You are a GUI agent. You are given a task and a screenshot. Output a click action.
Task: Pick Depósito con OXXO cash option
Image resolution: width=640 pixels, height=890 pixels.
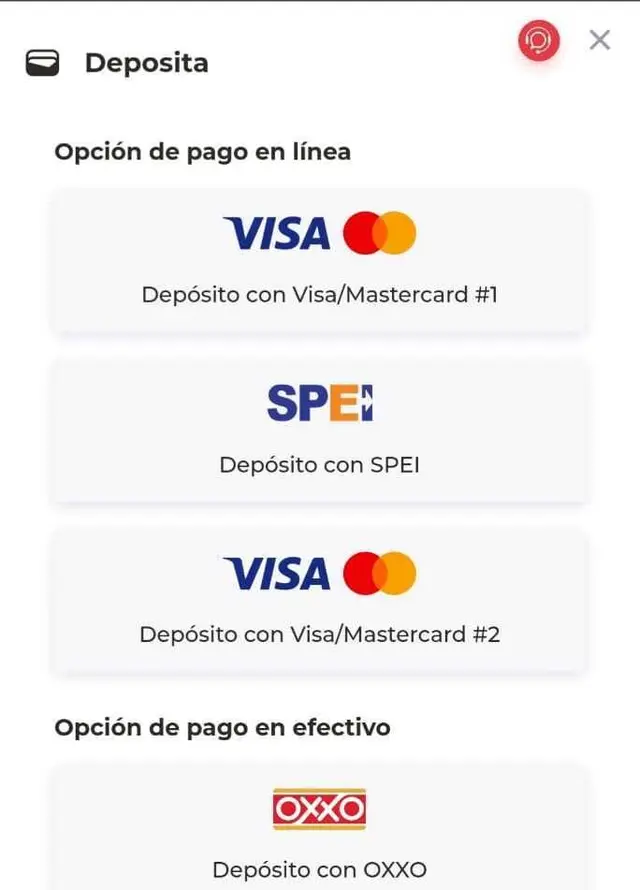click(x=319, y=830)
